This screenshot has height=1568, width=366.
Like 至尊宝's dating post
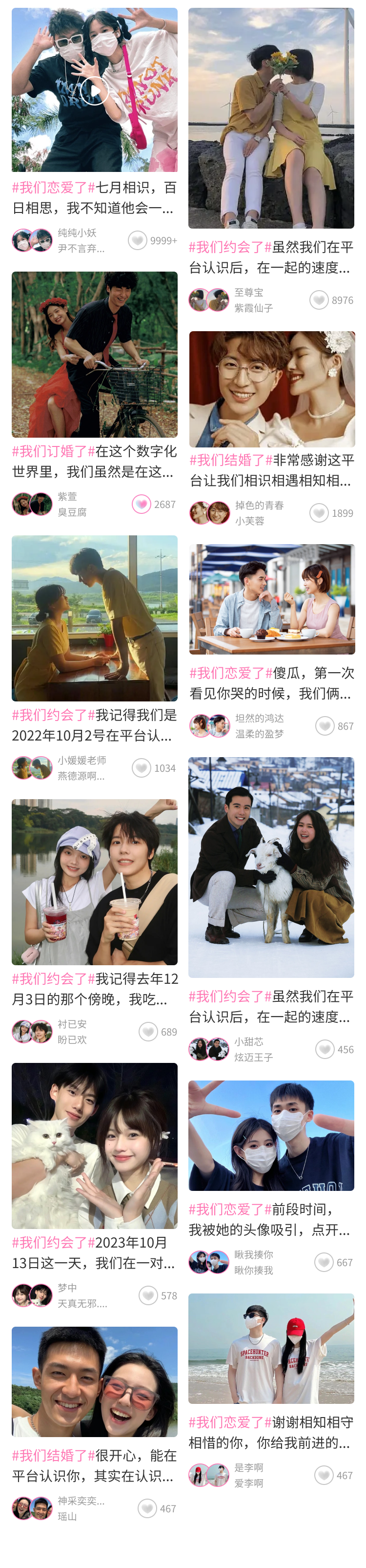(319, 300)
